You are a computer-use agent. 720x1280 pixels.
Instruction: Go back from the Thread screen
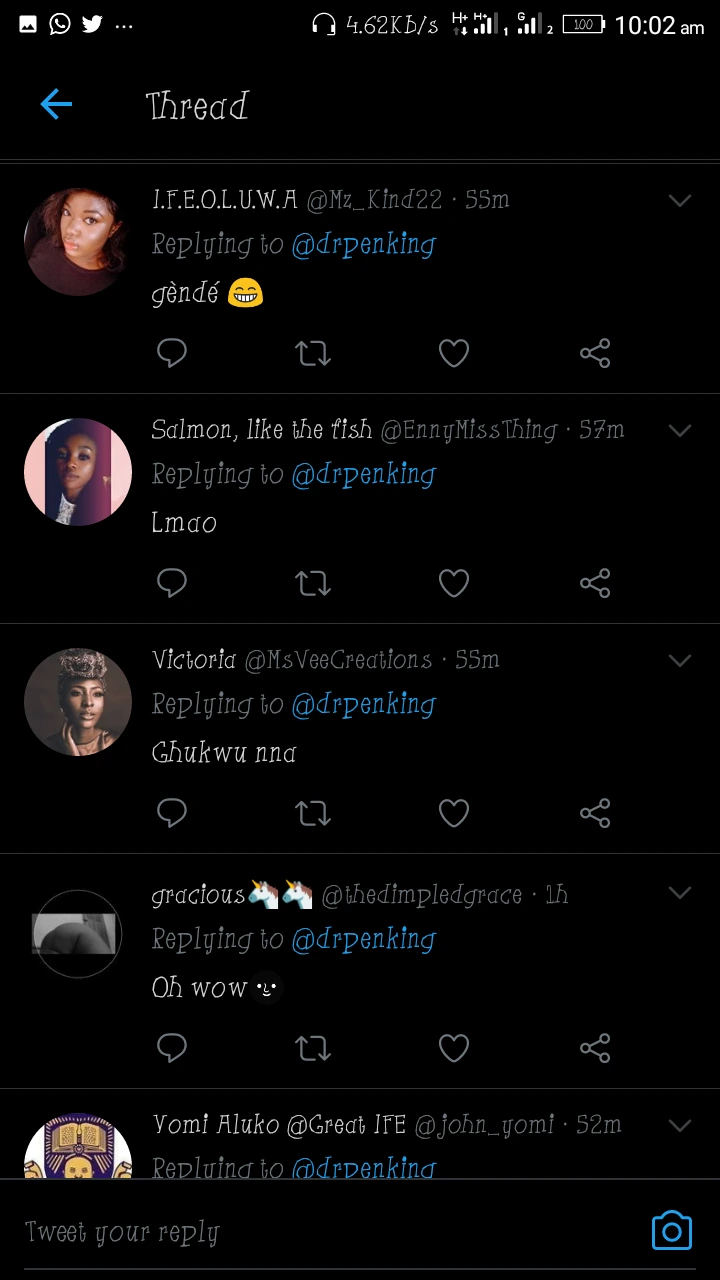point(56,104)
